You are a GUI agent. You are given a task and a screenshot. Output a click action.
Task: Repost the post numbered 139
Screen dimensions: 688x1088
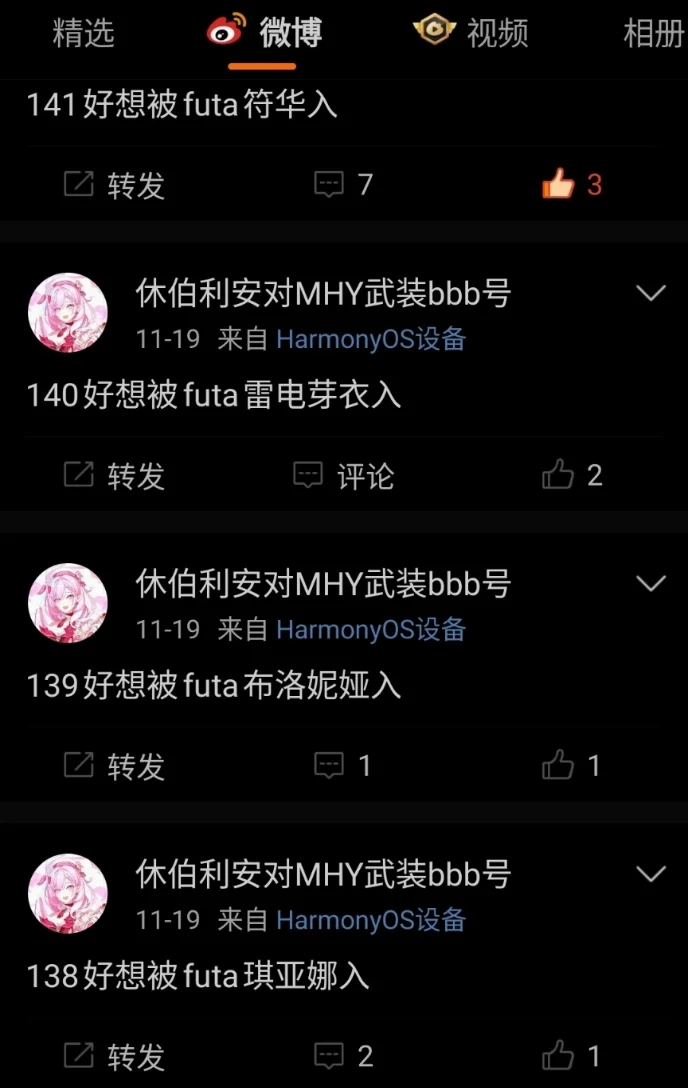tap(114, 766)
